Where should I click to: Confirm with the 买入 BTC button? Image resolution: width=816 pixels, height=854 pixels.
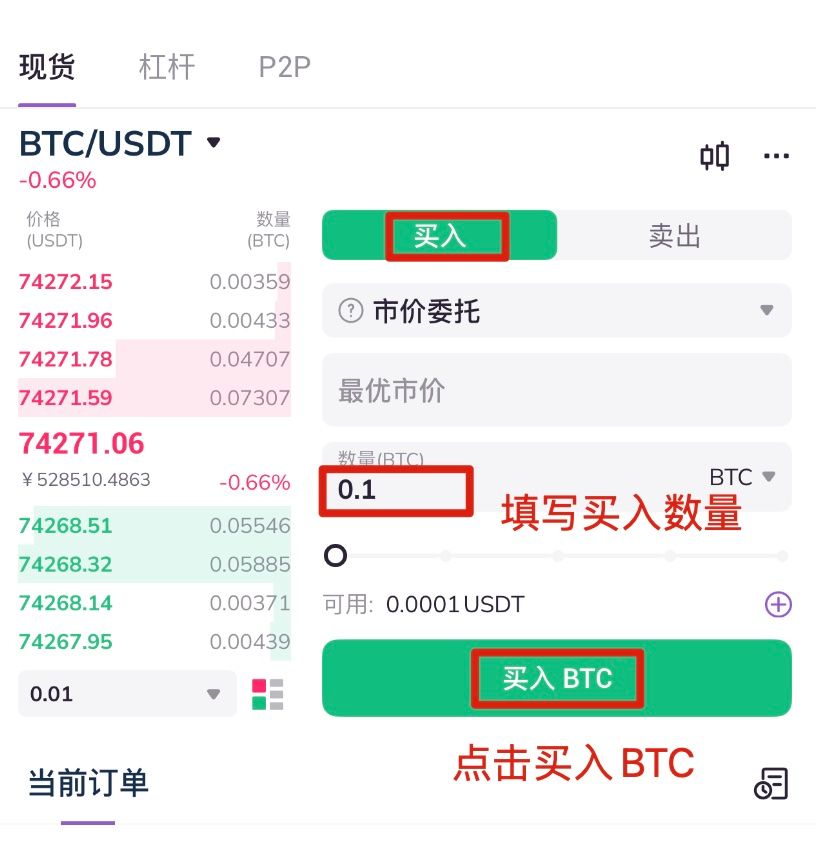(556, 679)
